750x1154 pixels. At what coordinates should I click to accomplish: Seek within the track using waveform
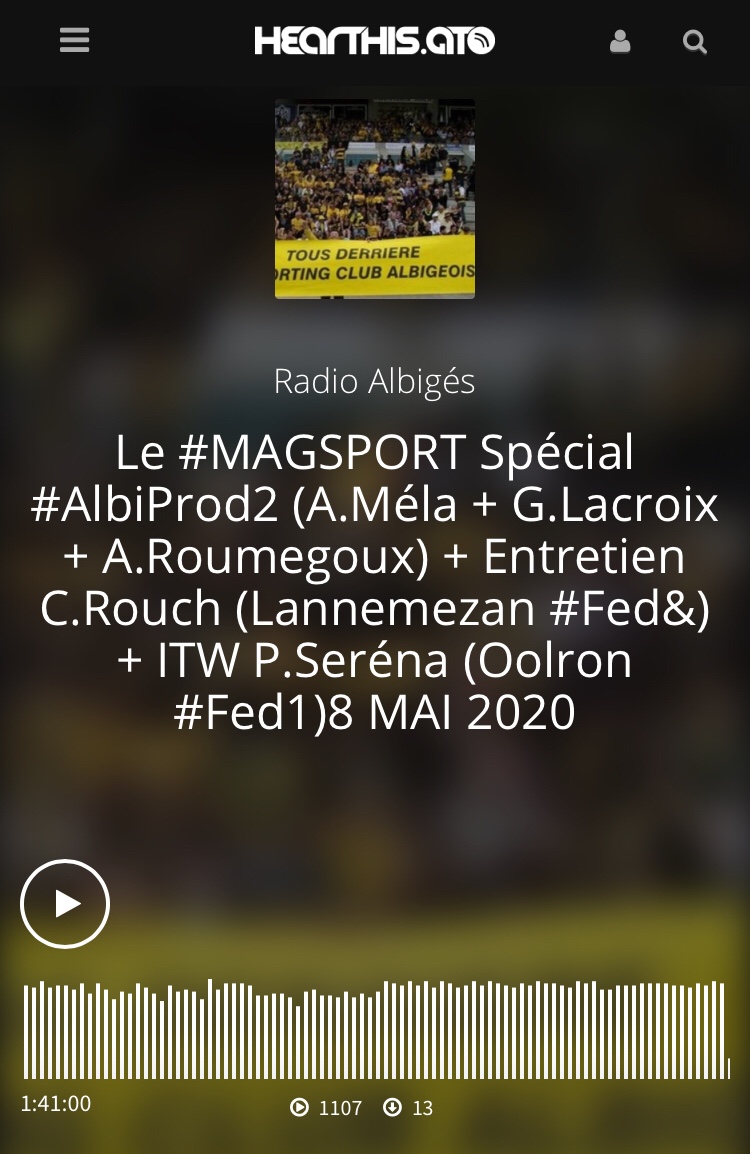point(375,1030)
